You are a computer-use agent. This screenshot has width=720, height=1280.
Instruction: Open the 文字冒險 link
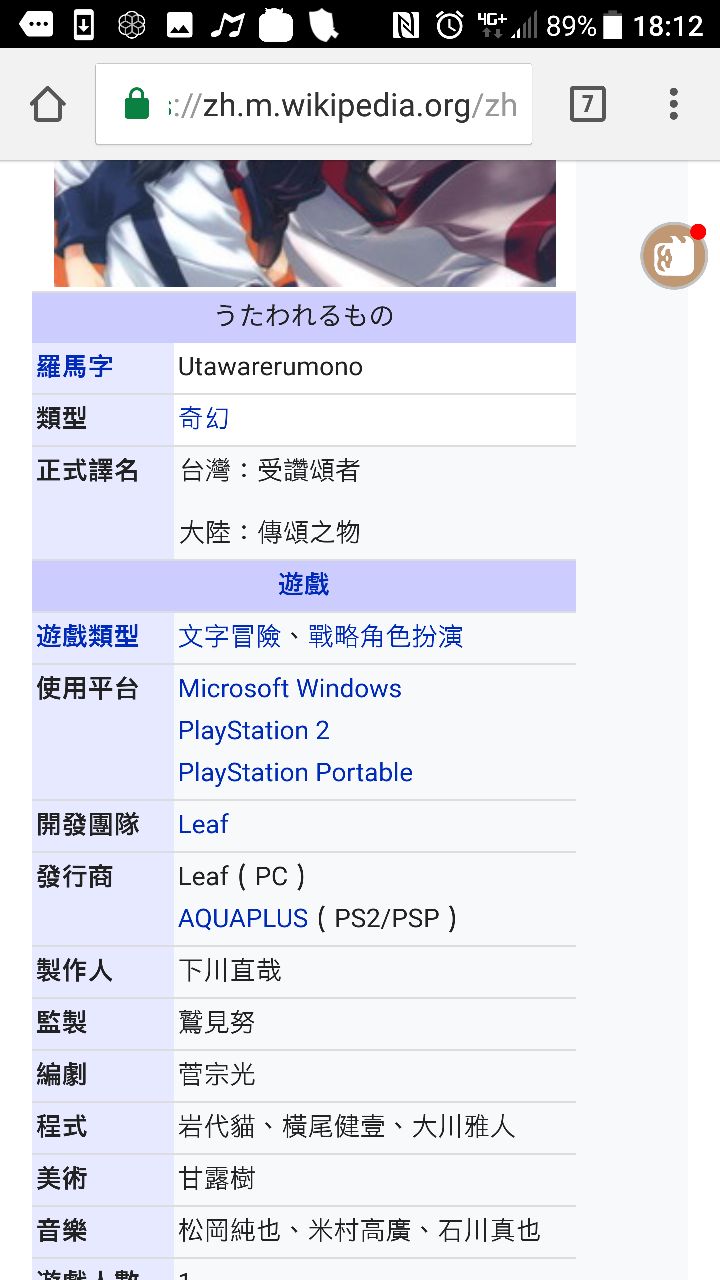click(230, 637)
